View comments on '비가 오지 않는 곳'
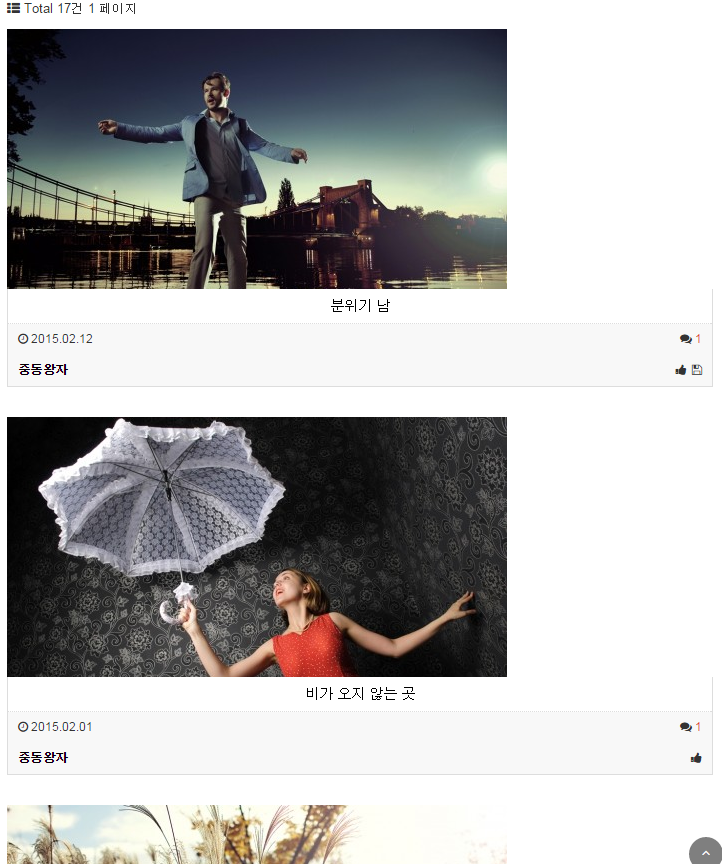722x864 pixels. click(690, 727)
